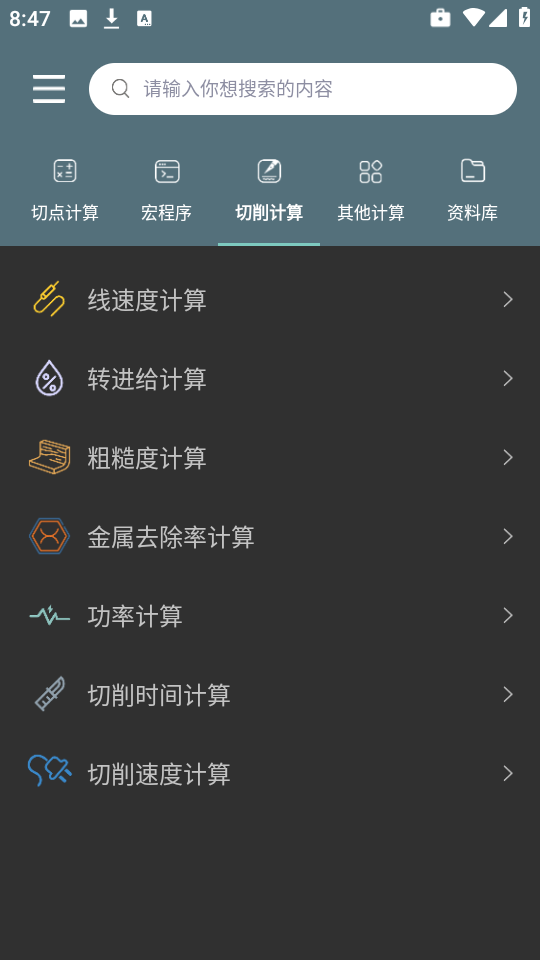
Task: Open the hamburger drawer menu
Action: 49,89
